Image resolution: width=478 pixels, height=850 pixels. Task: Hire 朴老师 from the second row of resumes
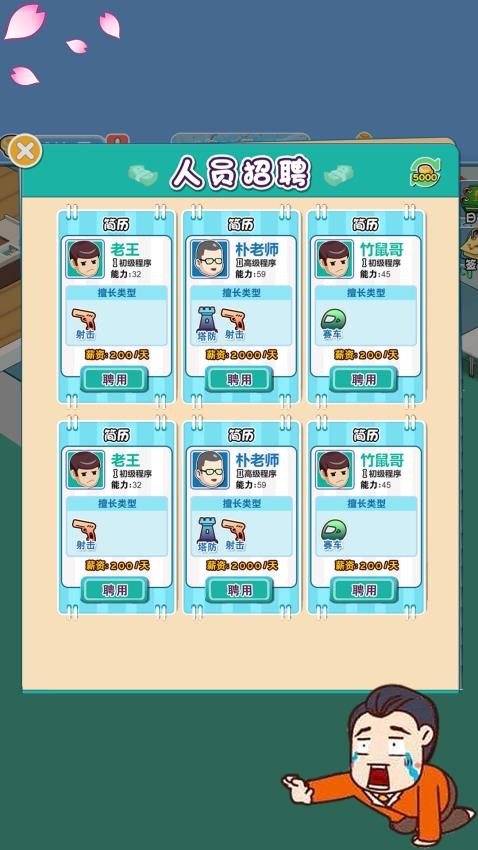[x=239, y=590]
